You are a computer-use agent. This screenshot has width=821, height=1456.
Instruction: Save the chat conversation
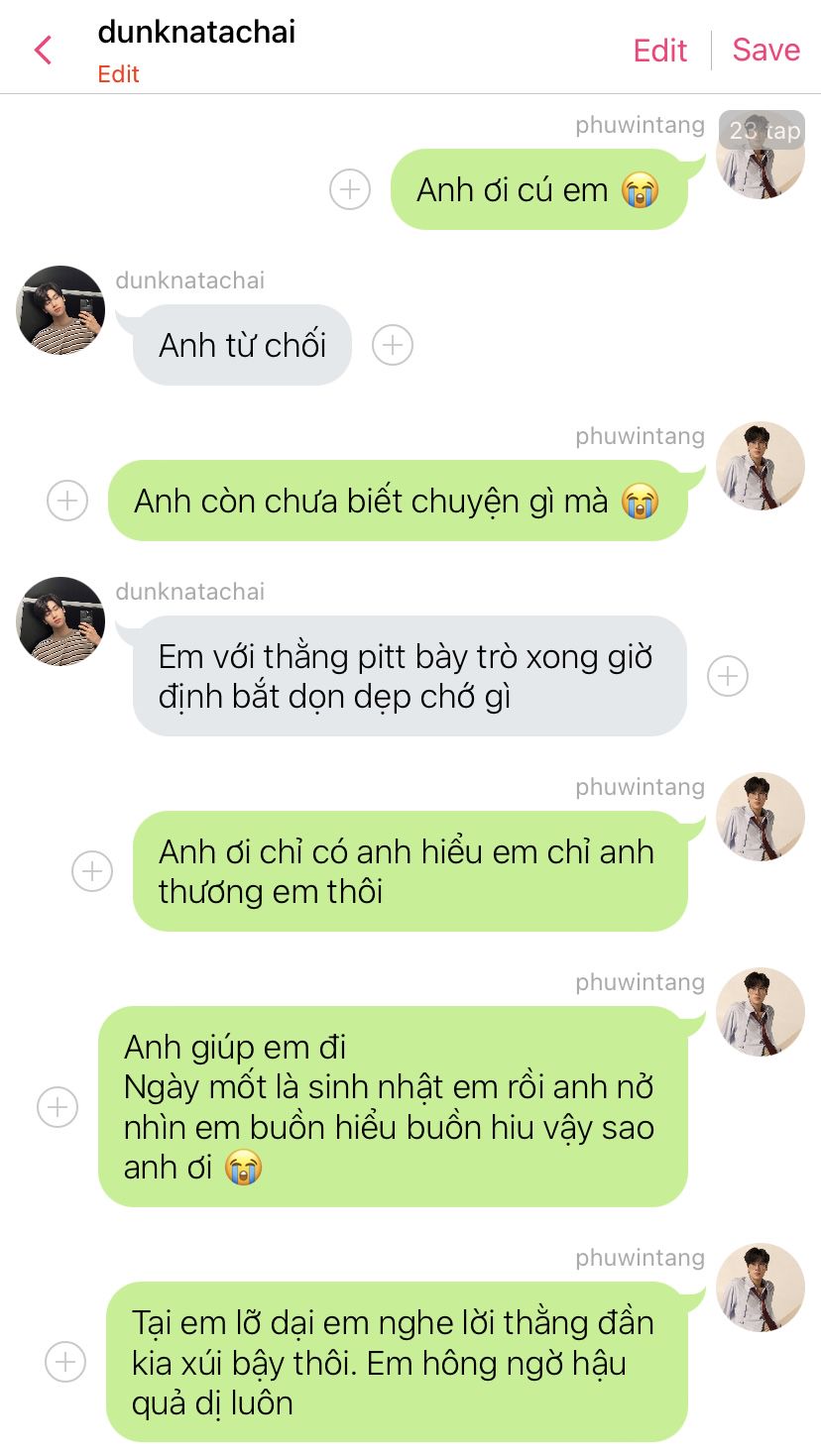765,50
